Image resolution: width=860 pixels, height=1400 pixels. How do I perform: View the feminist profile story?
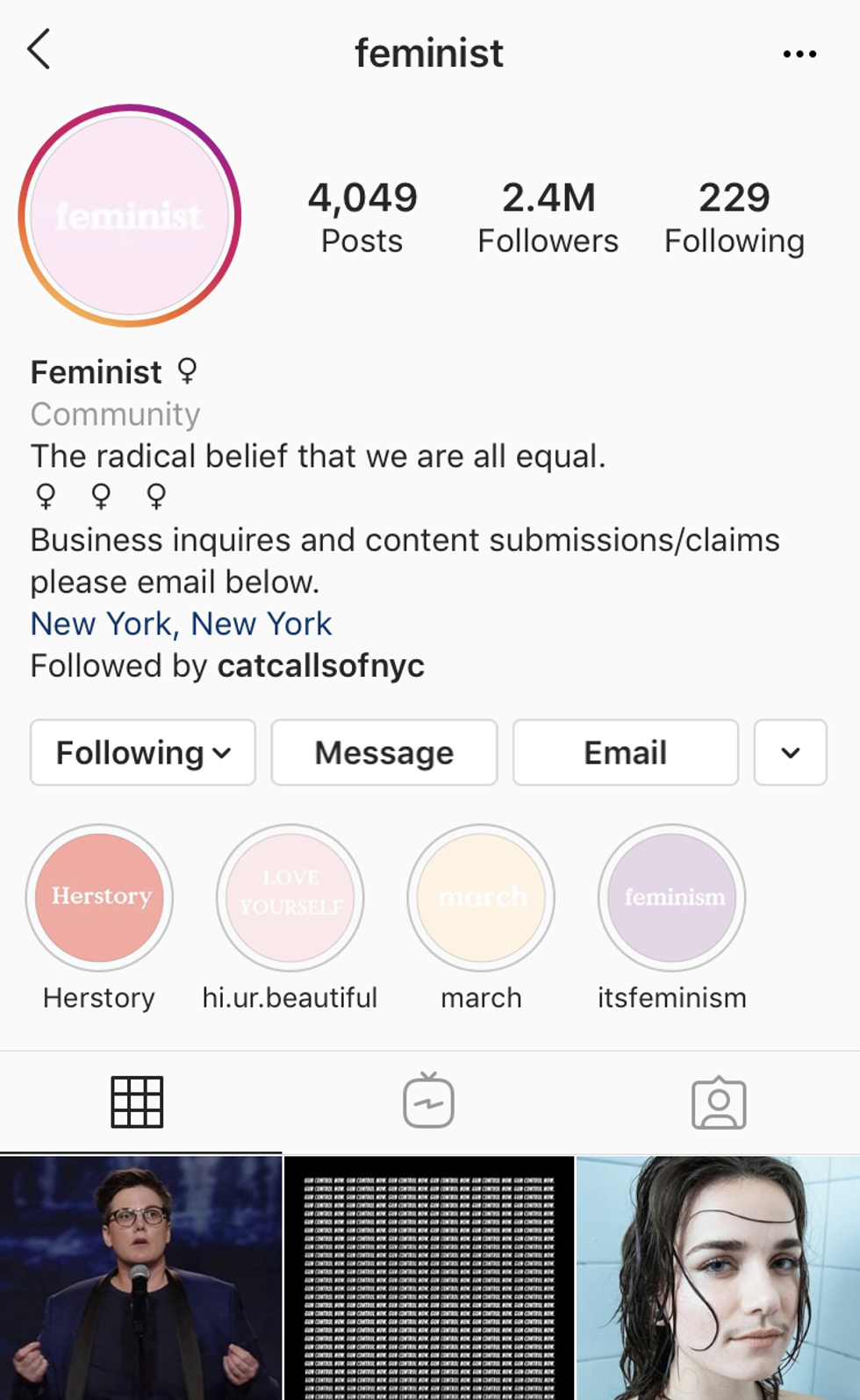pyautogui.click(x=130, y=216)
